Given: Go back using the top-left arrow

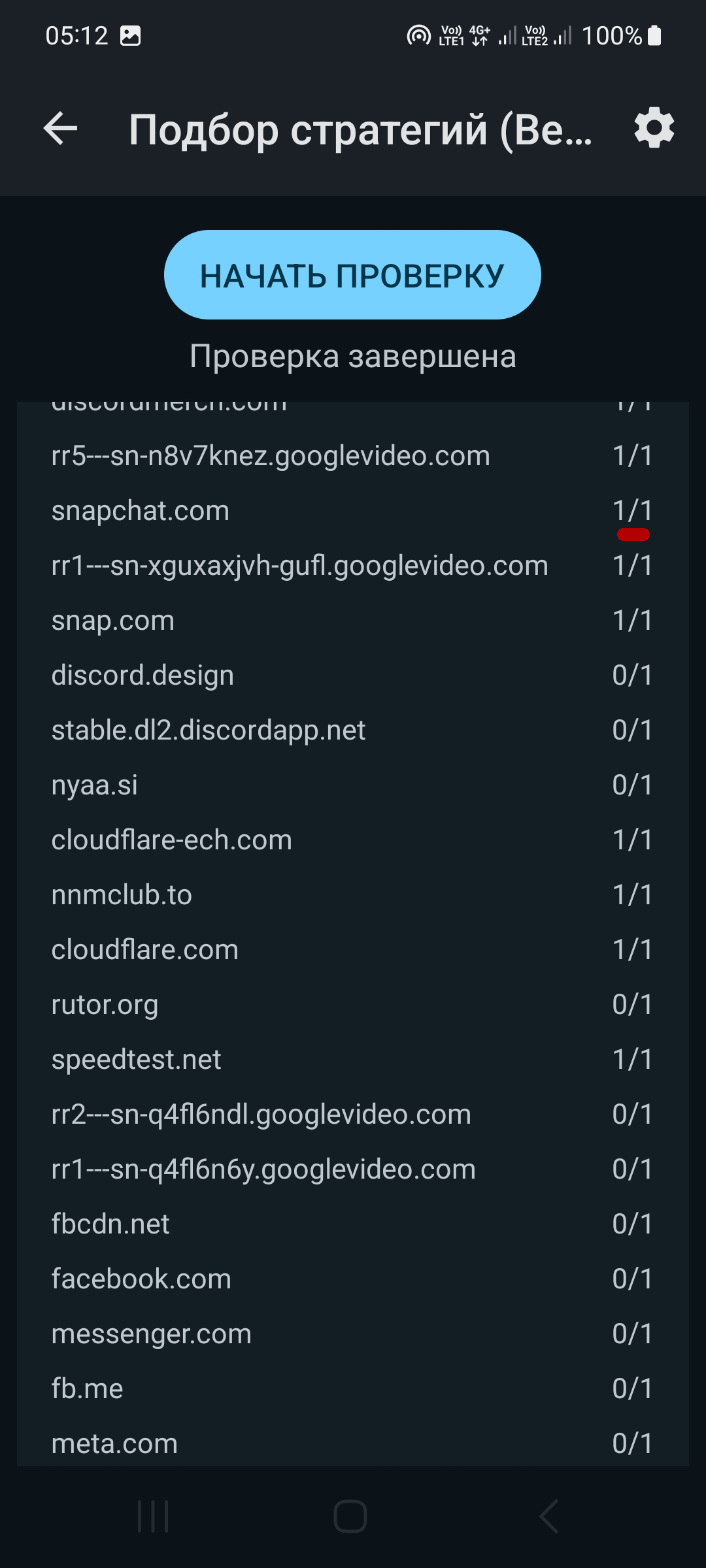Looking at the screenshot, I should point(60,128).
